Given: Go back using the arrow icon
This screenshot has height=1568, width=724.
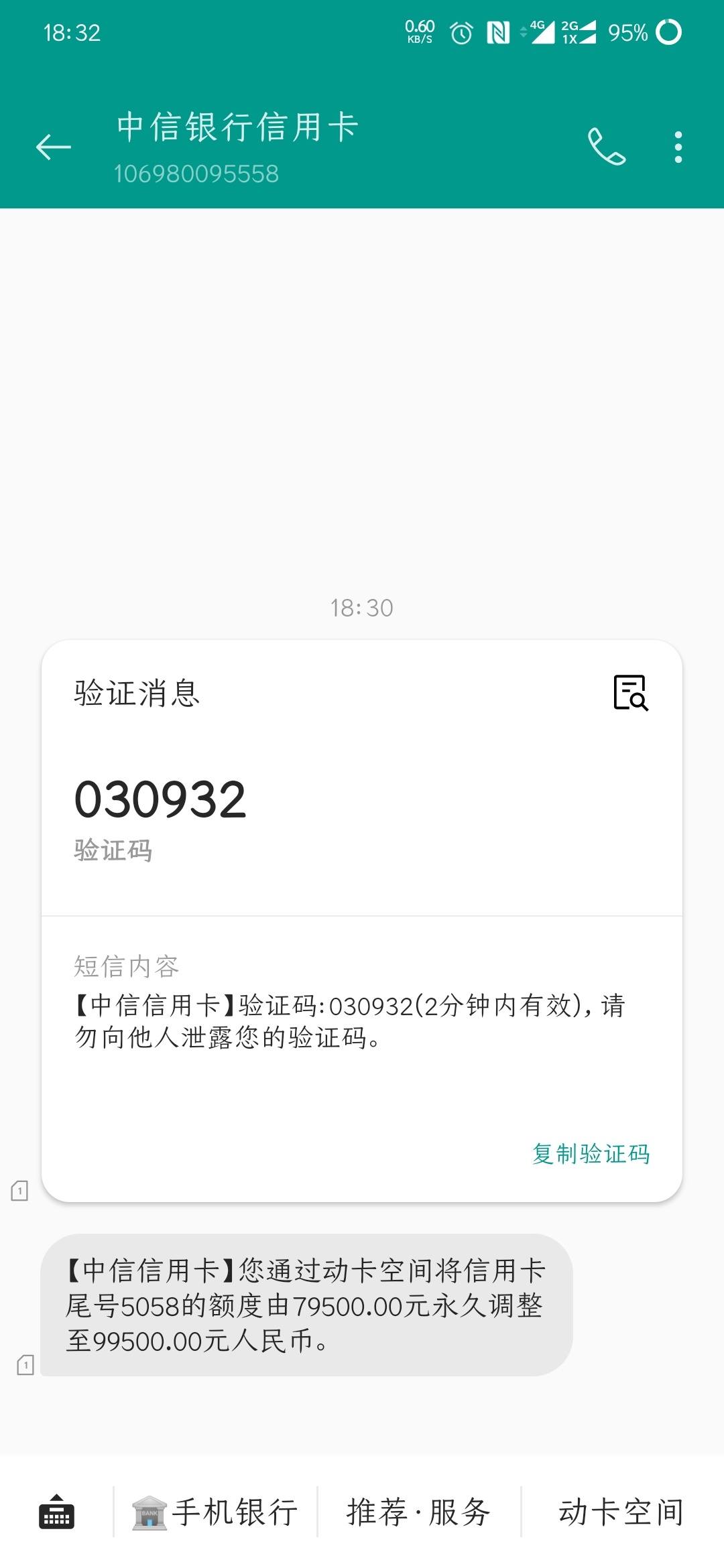Looking at the screenshot, I should [x=54, y=147].
